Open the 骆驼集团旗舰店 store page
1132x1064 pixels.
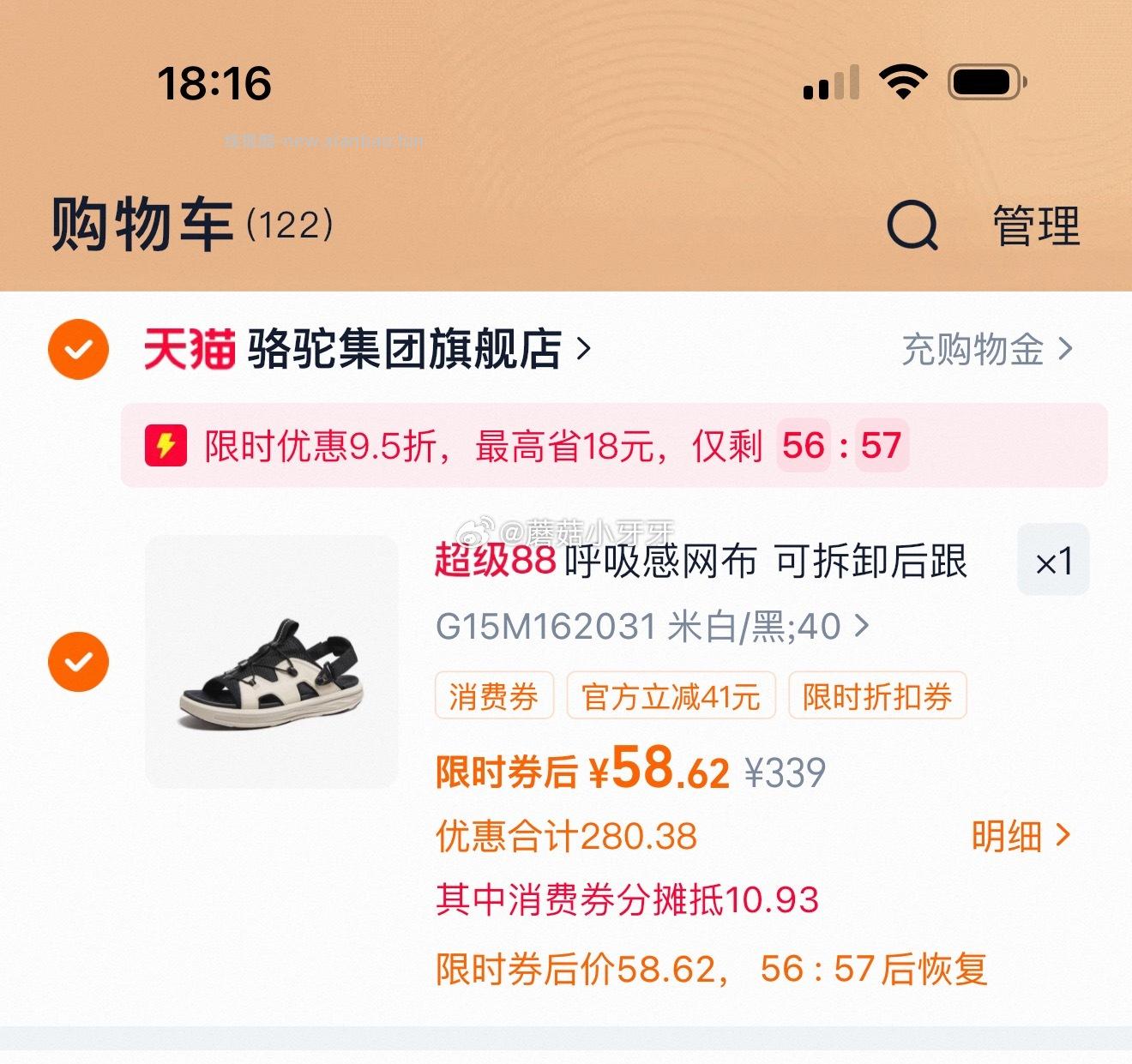pyautogui.click(x=405, y=349)
